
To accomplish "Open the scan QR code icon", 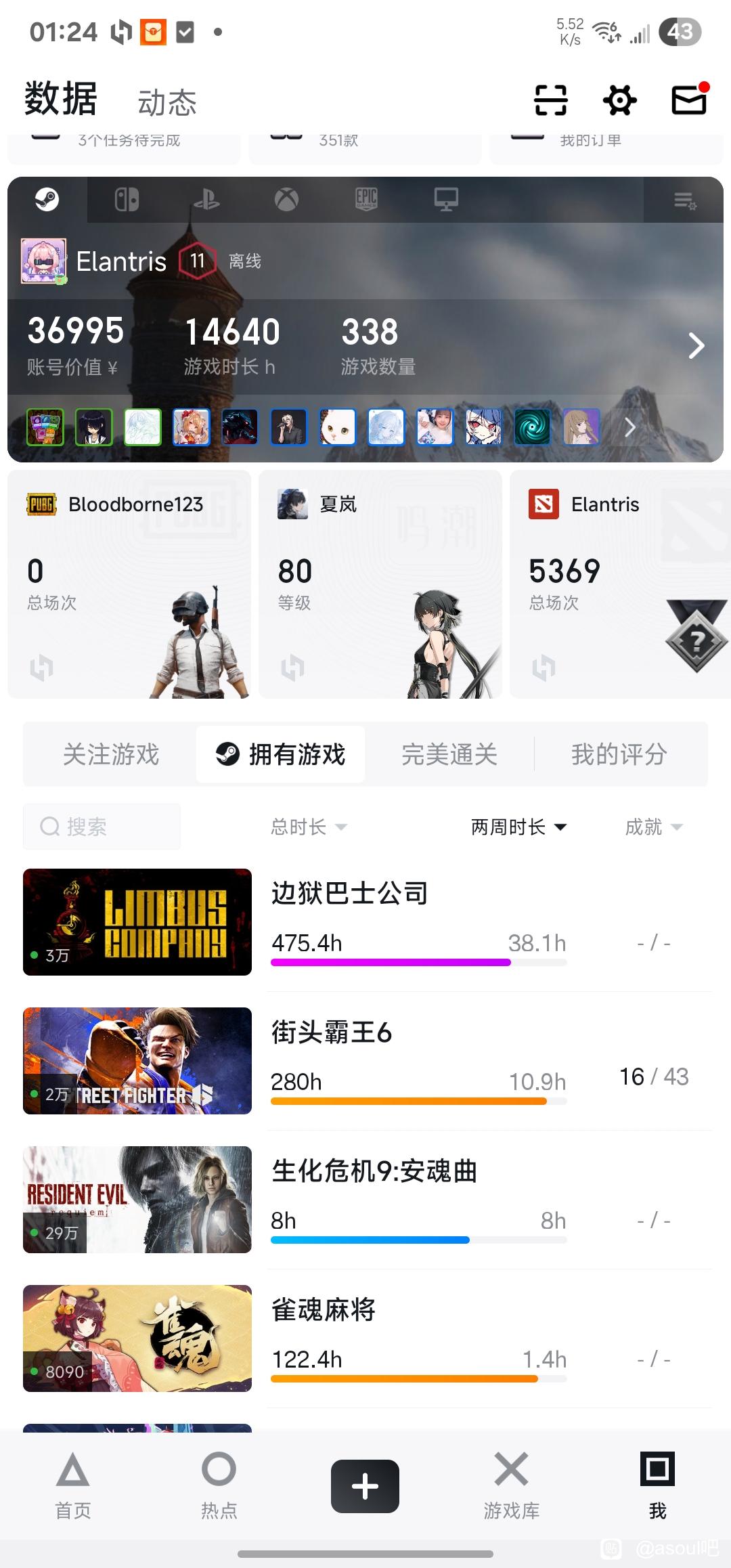I will (550, 101).
